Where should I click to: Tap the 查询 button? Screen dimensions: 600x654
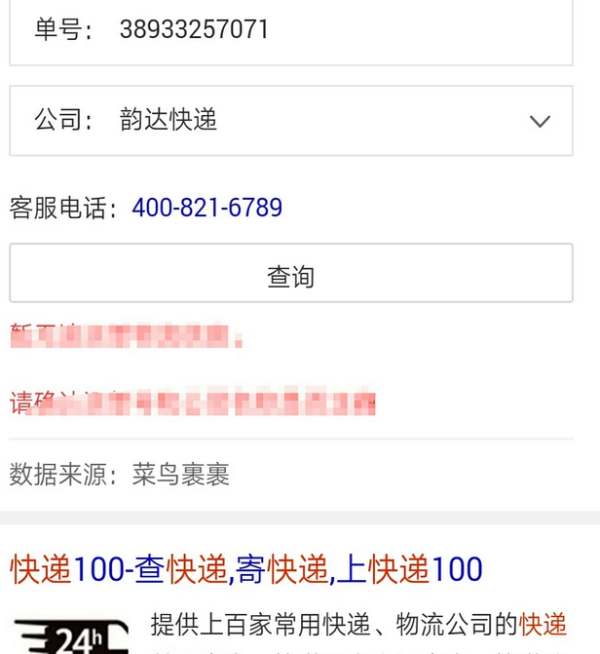point(291,274)
